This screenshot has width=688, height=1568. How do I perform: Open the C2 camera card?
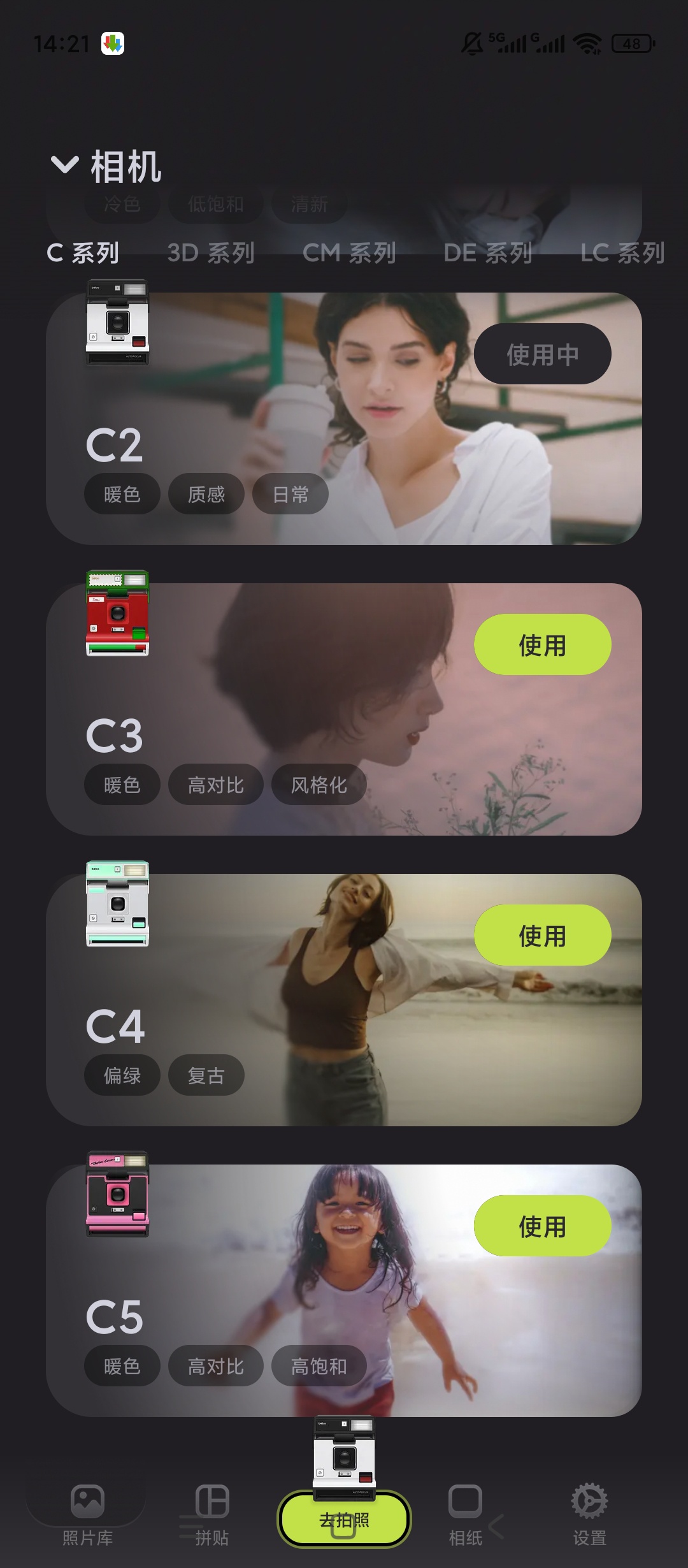point(344,418)
